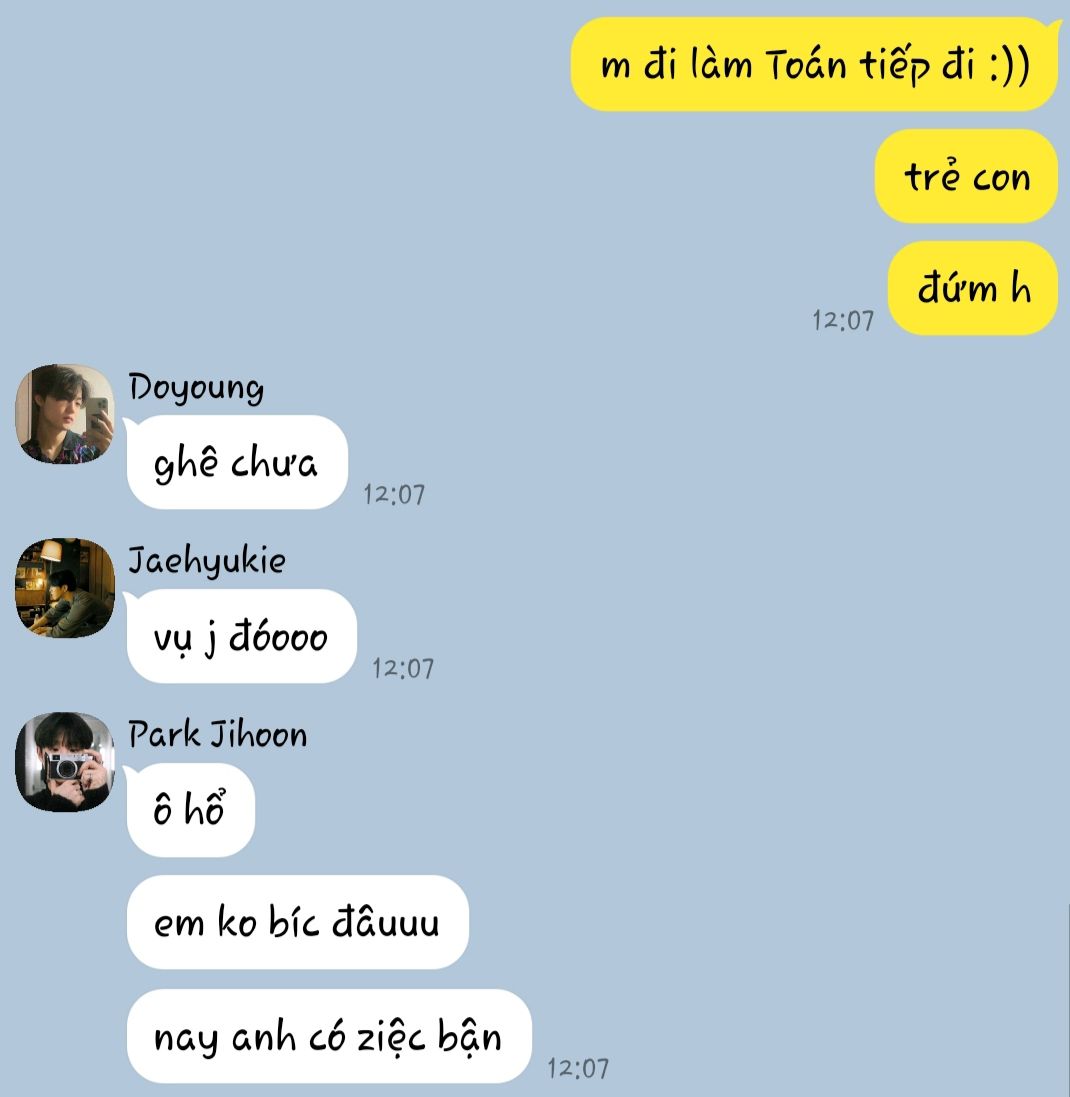Screen dimensions: 1070x1097
Task: Open Doyoung's profile picture
Action: (65, 413)
